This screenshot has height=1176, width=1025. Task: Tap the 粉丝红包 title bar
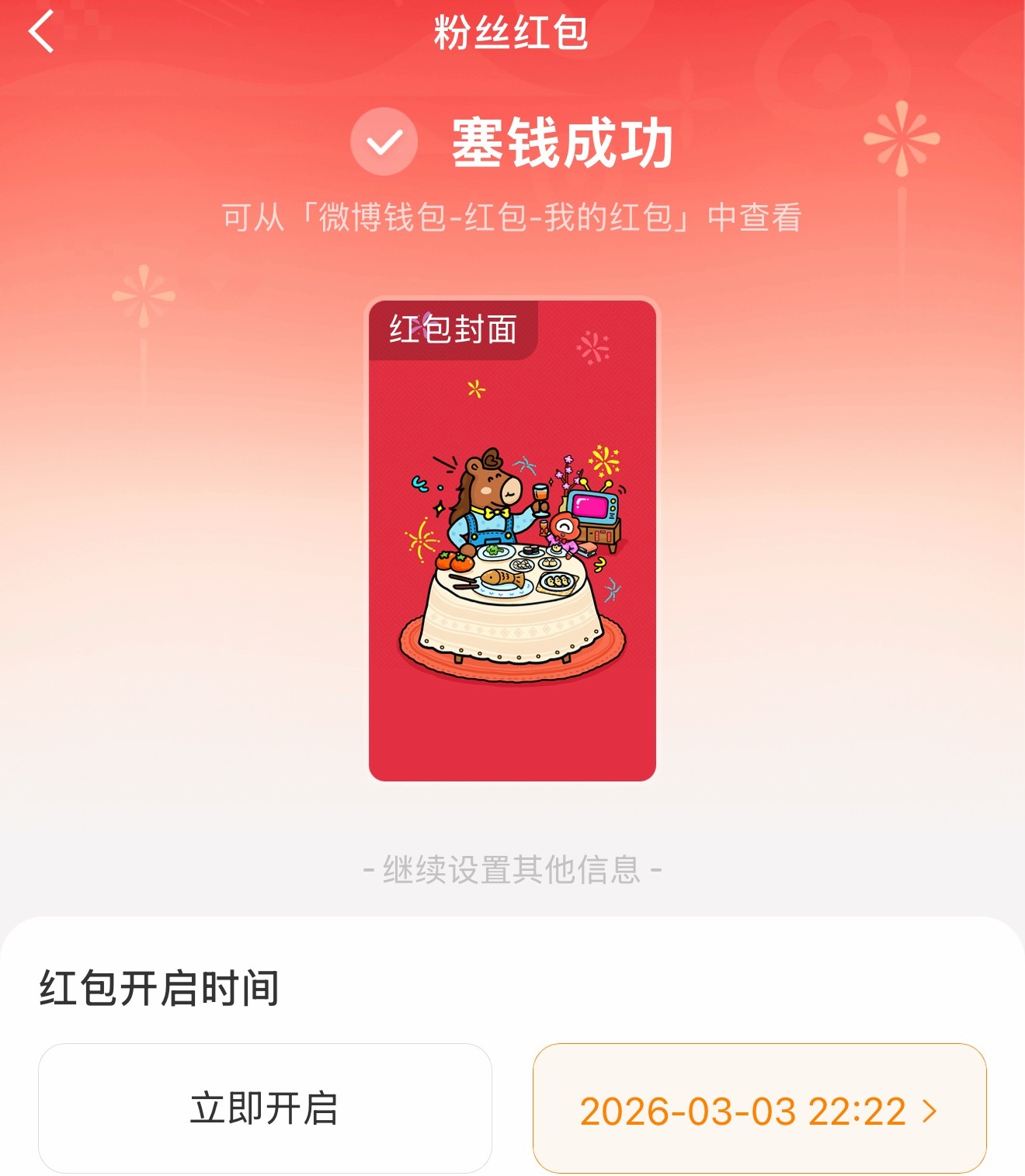point(512,33)
